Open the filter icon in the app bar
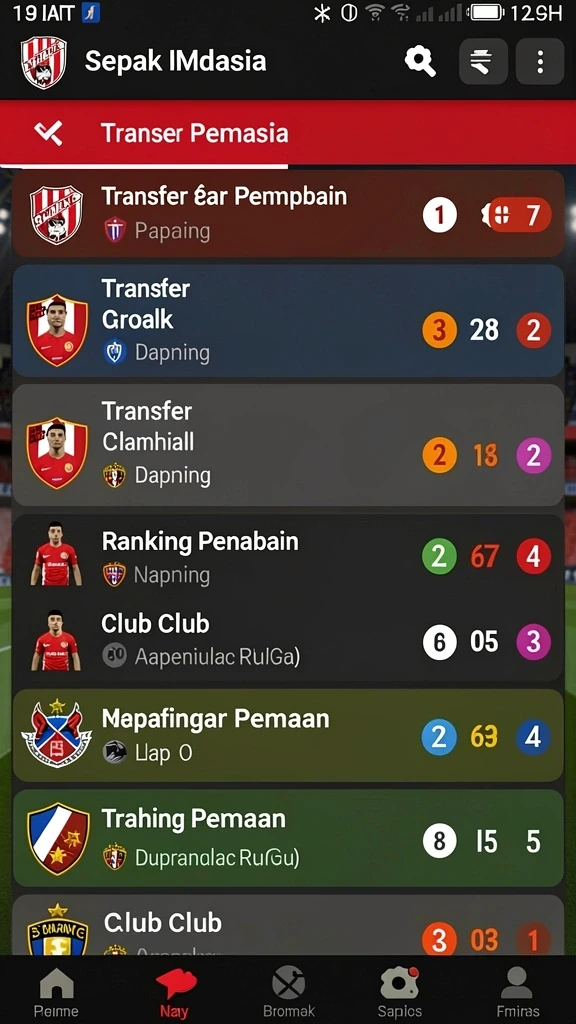 (483, 61)
